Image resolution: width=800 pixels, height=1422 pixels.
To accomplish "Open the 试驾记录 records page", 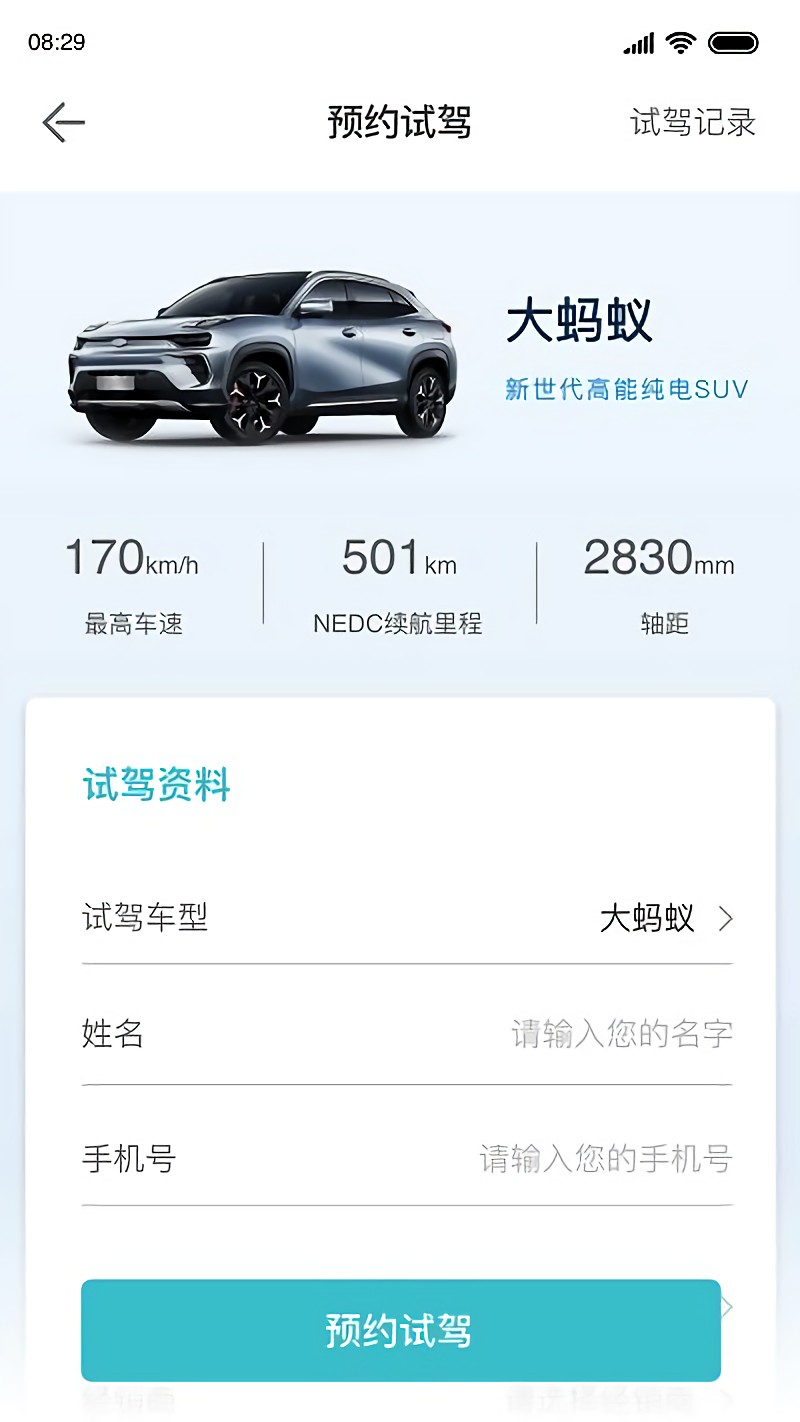I will (x=694, y=121).
